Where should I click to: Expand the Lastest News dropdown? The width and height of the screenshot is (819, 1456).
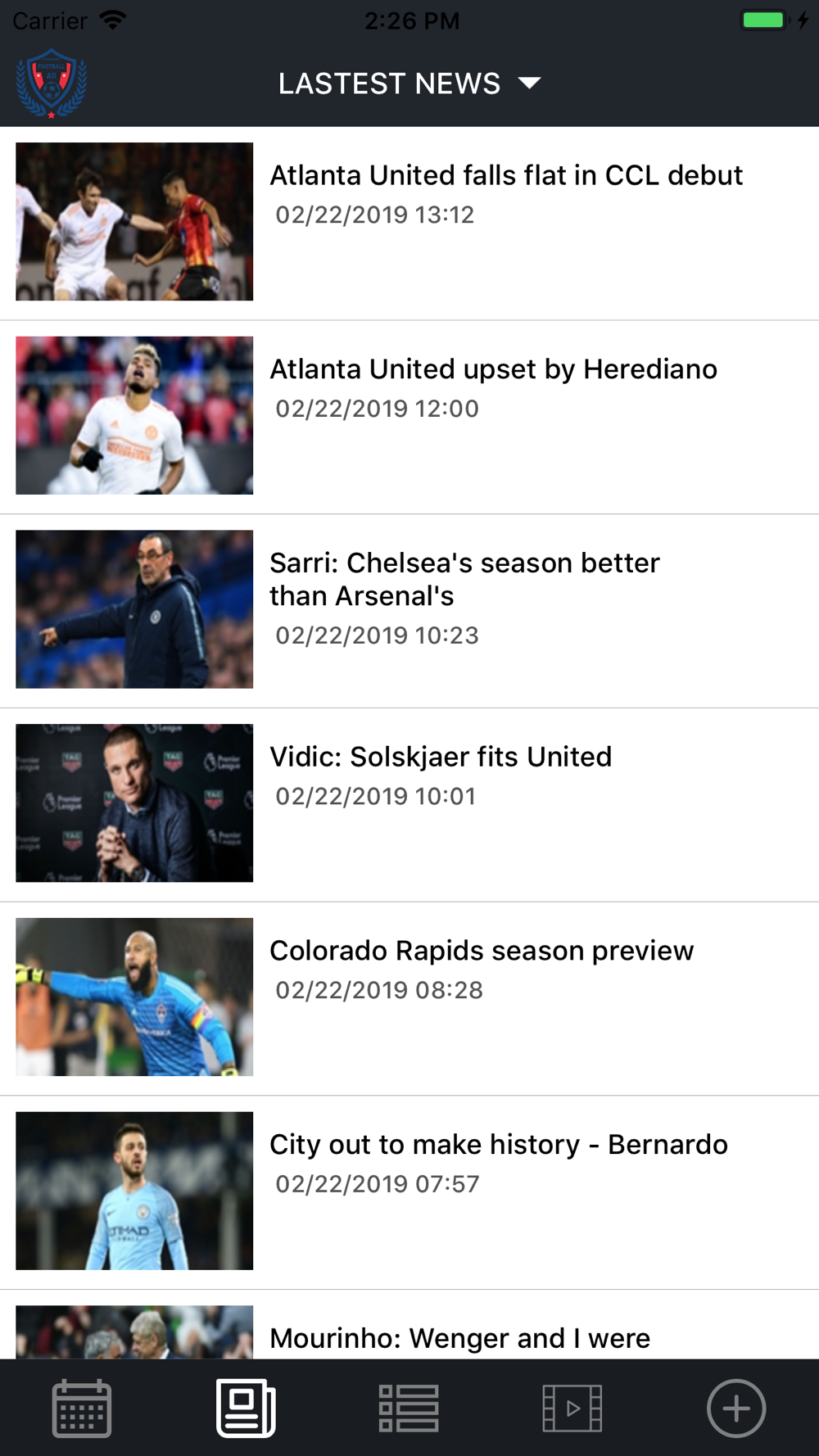click(530, 83)
